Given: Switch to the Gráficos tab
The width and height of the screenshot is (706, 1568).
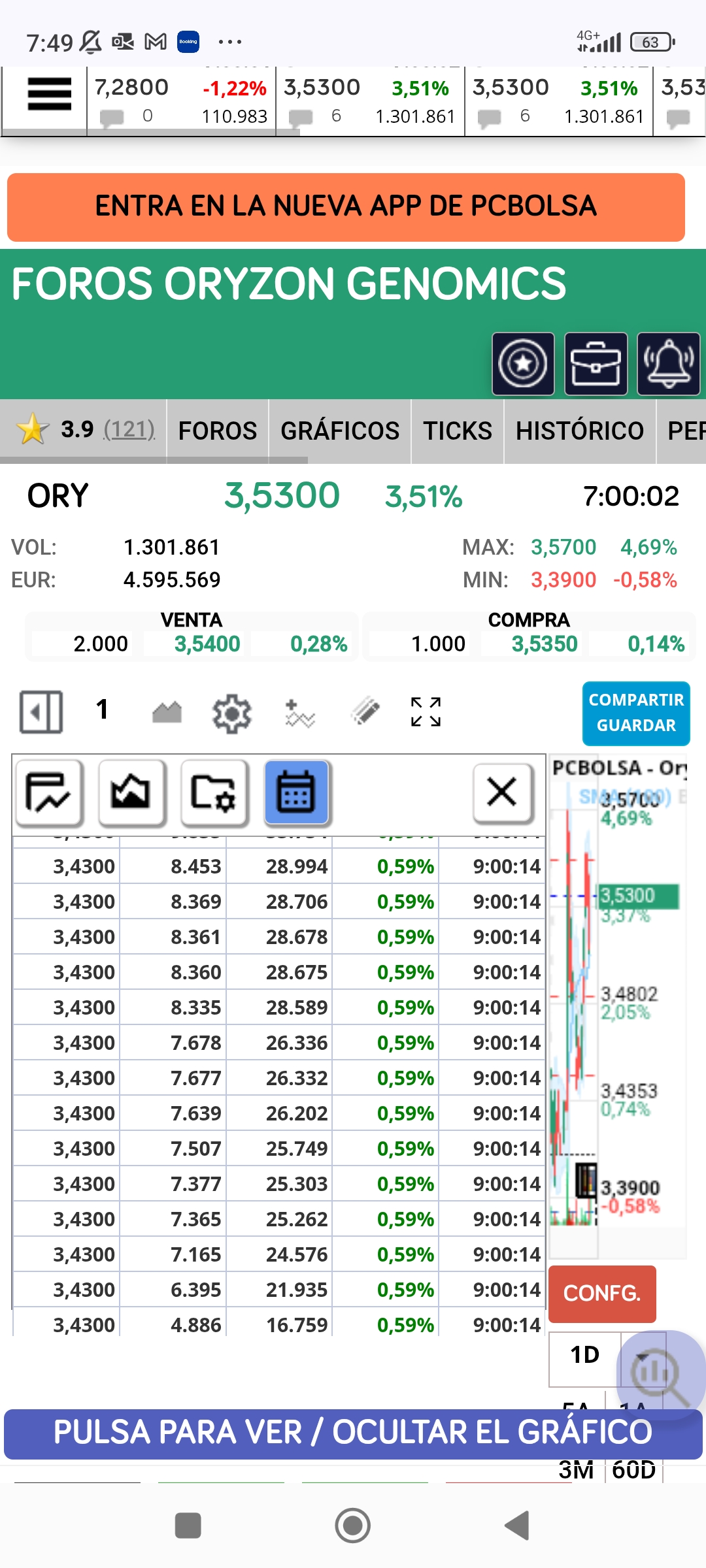Looking at the screenshot, I should click(340, 431).
